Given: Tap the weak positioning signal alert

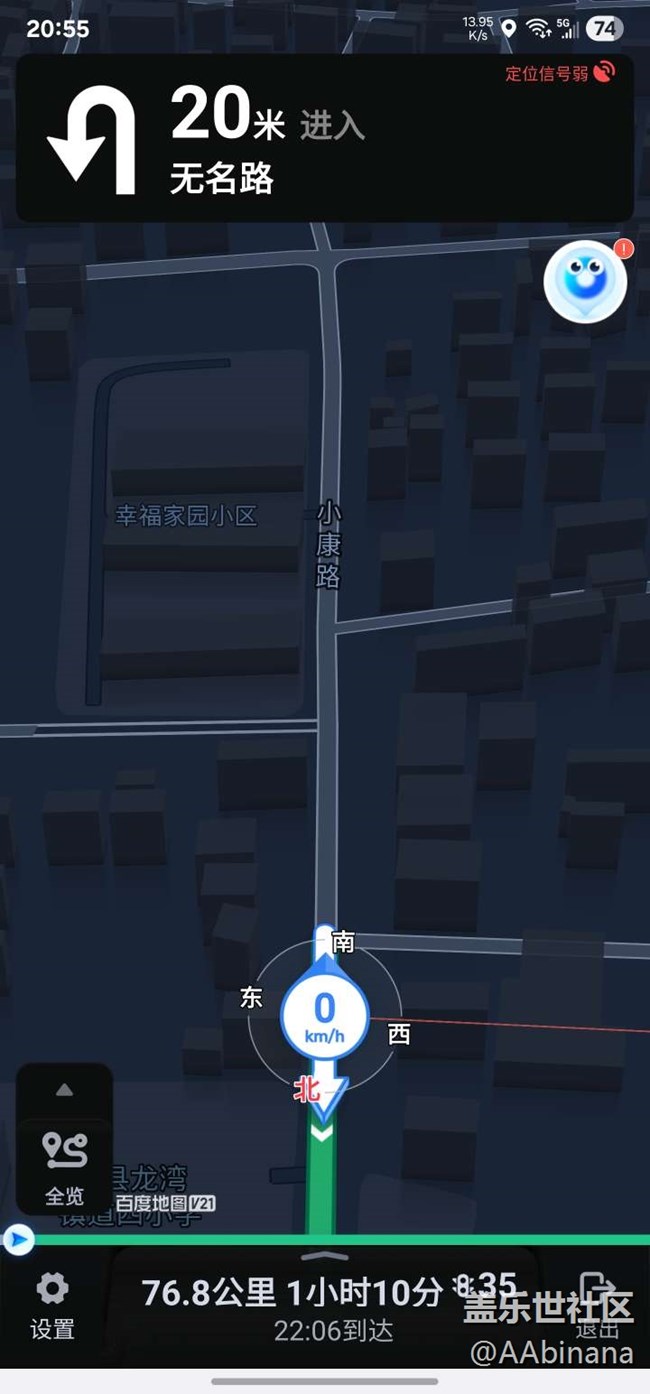Looking at the screenshot, I should pyautogui.click(x=559, y=73).
